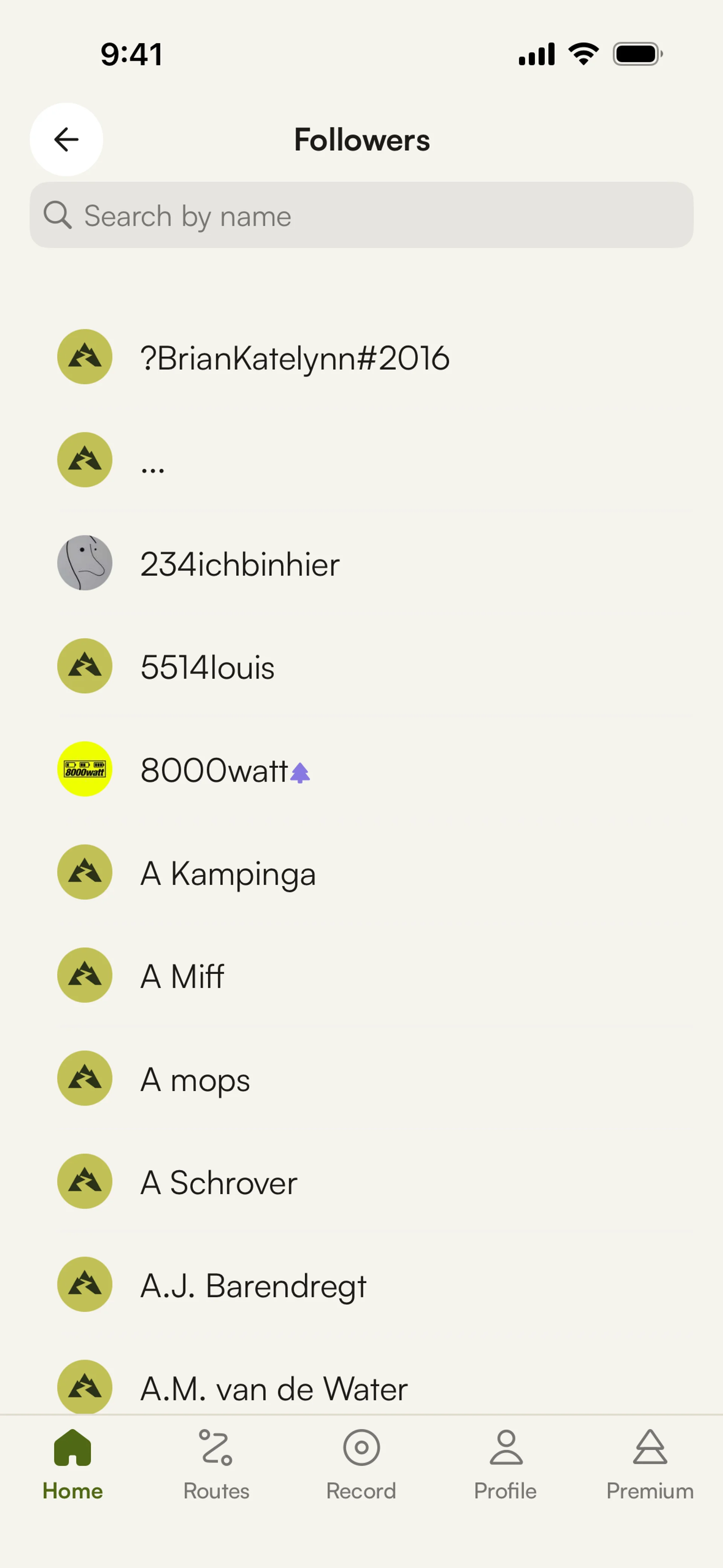This screenshot has width=723, height=1568.
Task: Open follower 5514louis
Action: pyautogui.click(x=361, y=666)
